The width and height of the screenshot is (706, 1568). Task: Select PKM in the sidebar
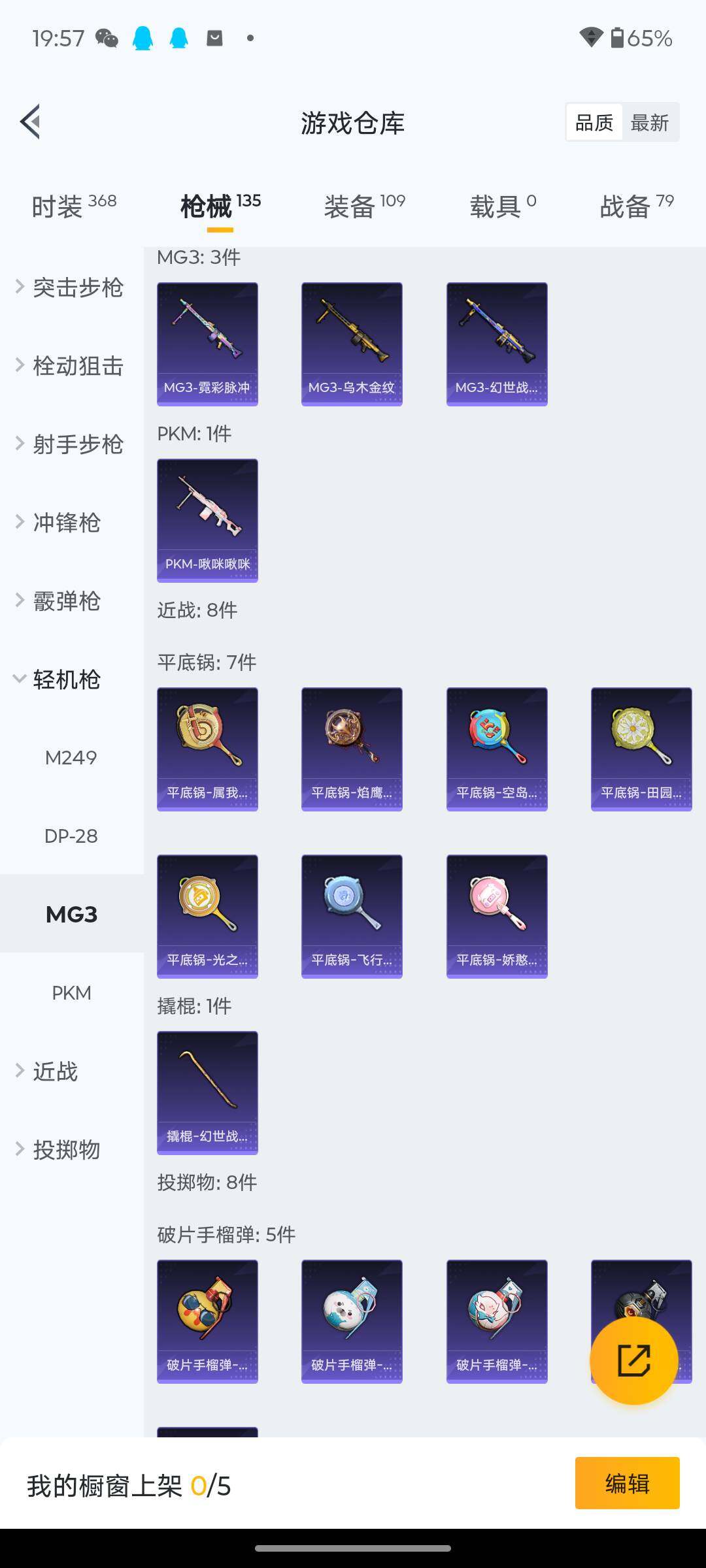tap(71, 993)
